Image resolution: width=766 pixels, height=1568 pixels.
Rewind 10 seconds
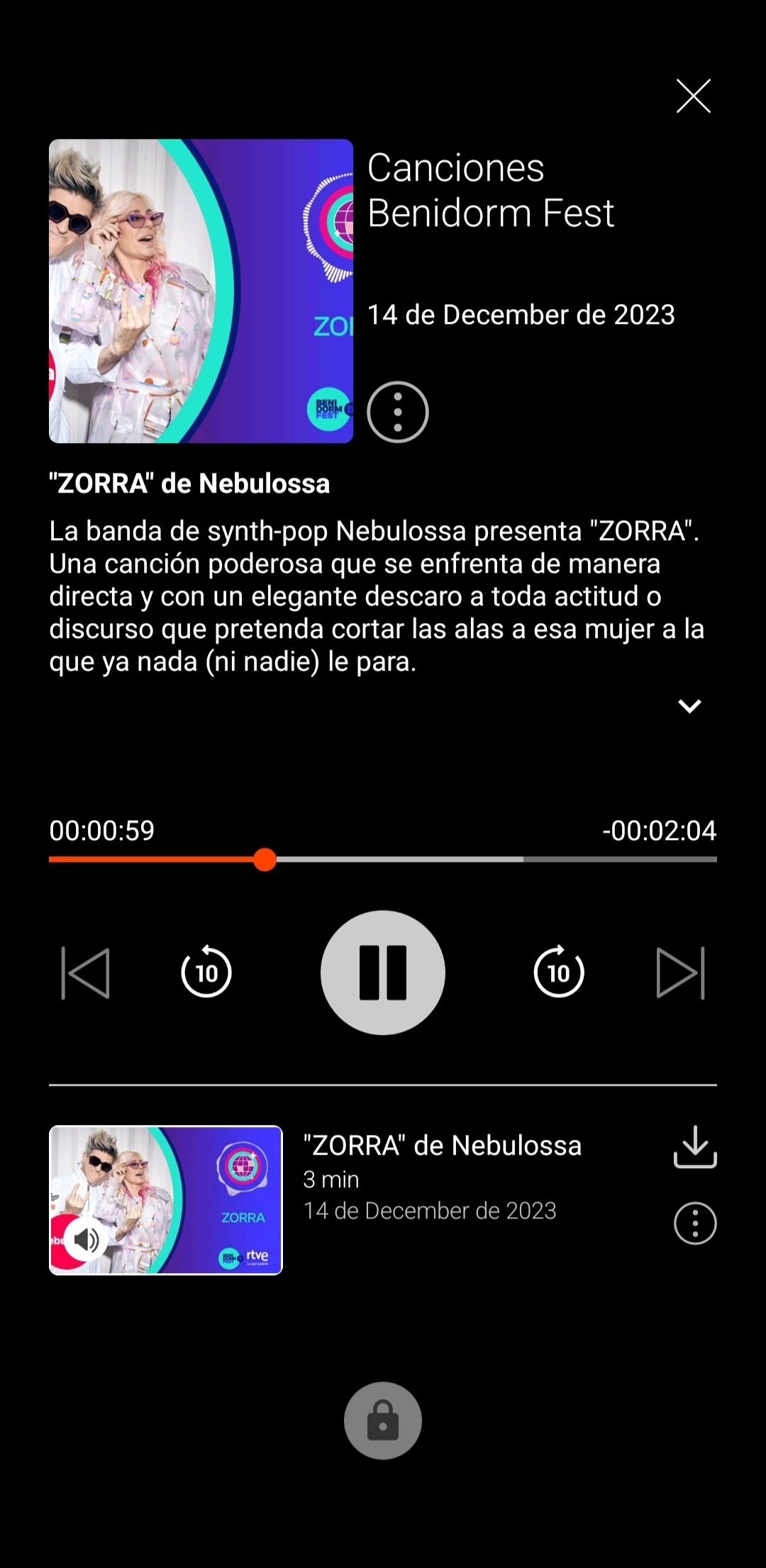click(x=206, y=972)
